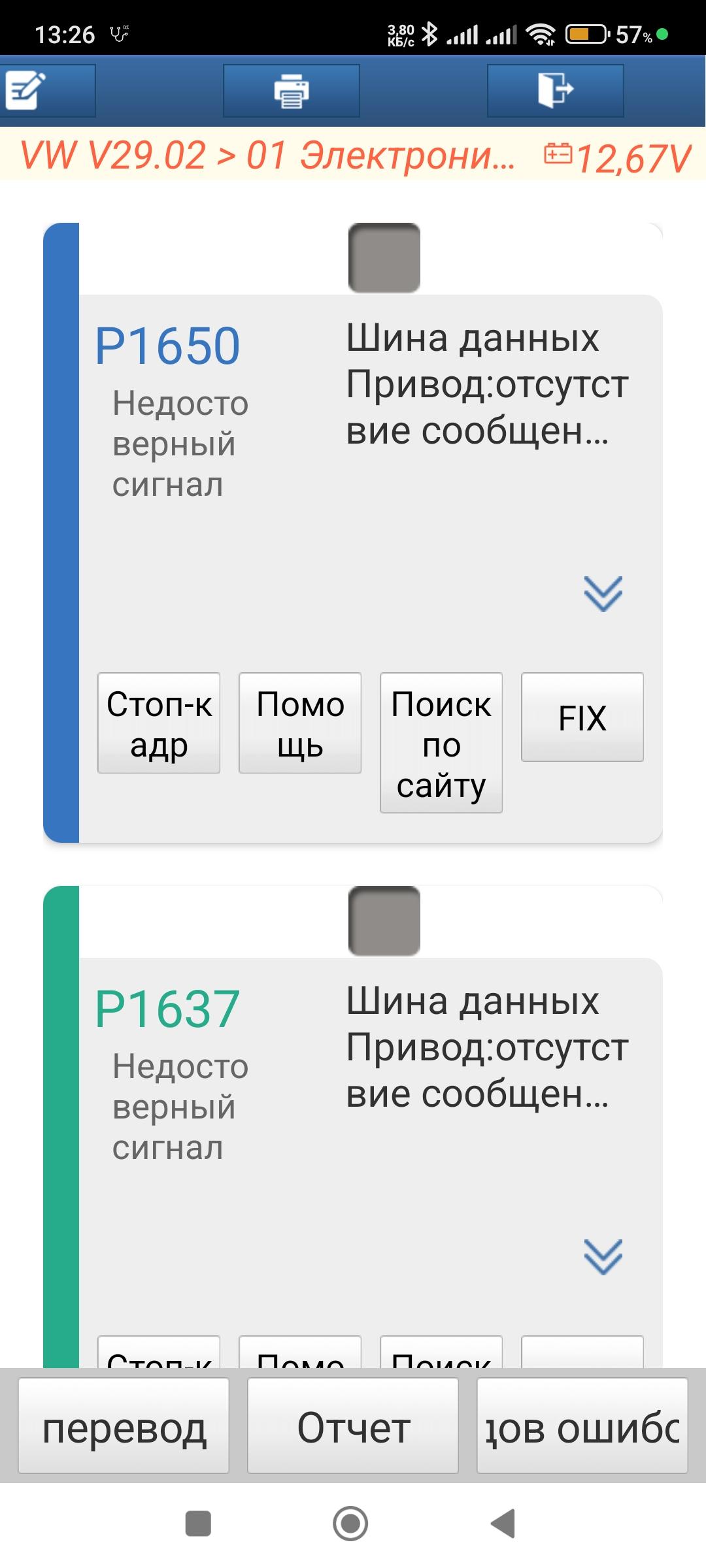Go back with the system back button
Image resolution: width=706 pixels, height=1568 pixels.
503,1524
